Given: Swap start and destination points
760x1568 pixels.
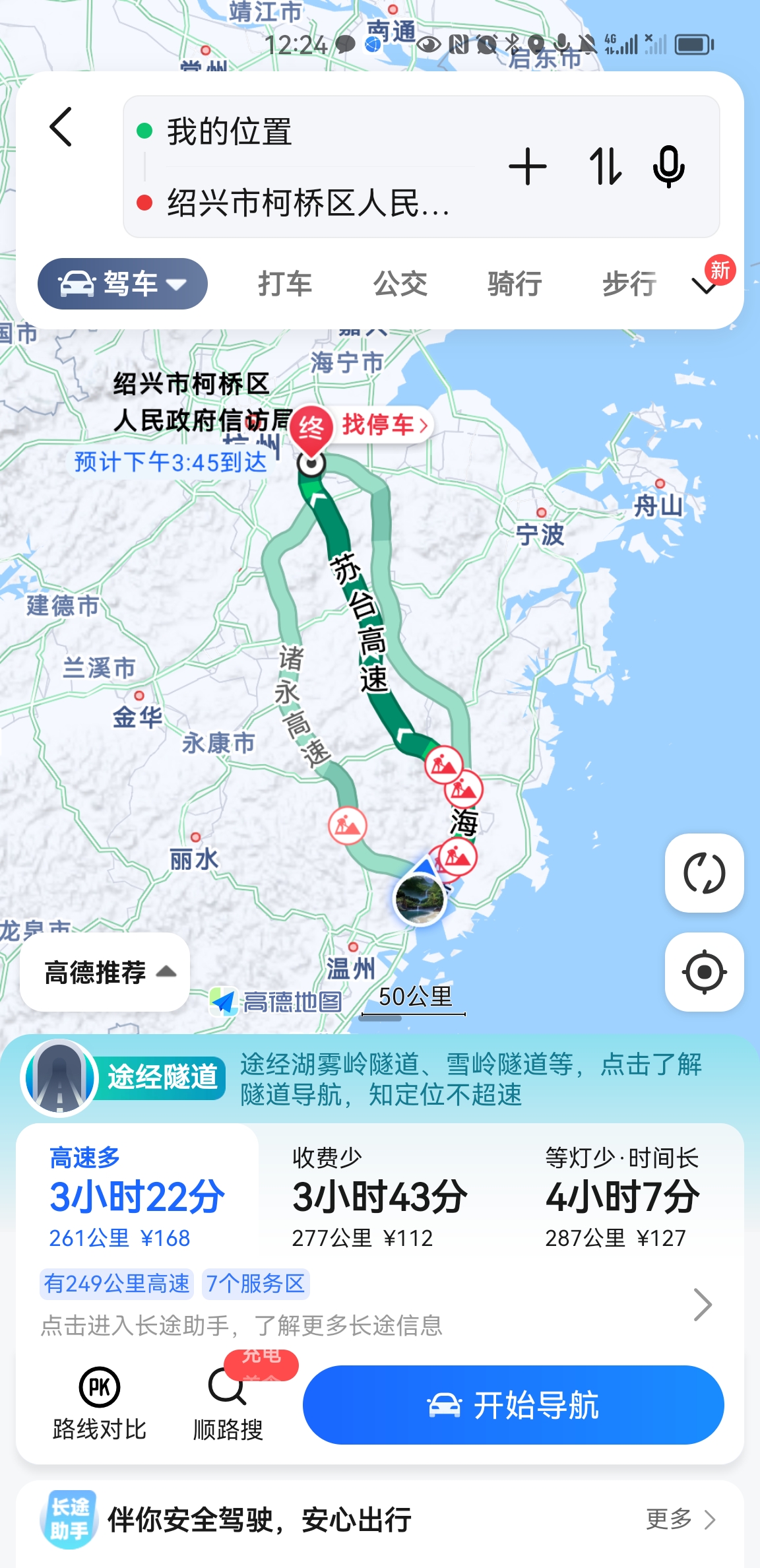Looking at the screenshot, I should (x=604, y=166).
